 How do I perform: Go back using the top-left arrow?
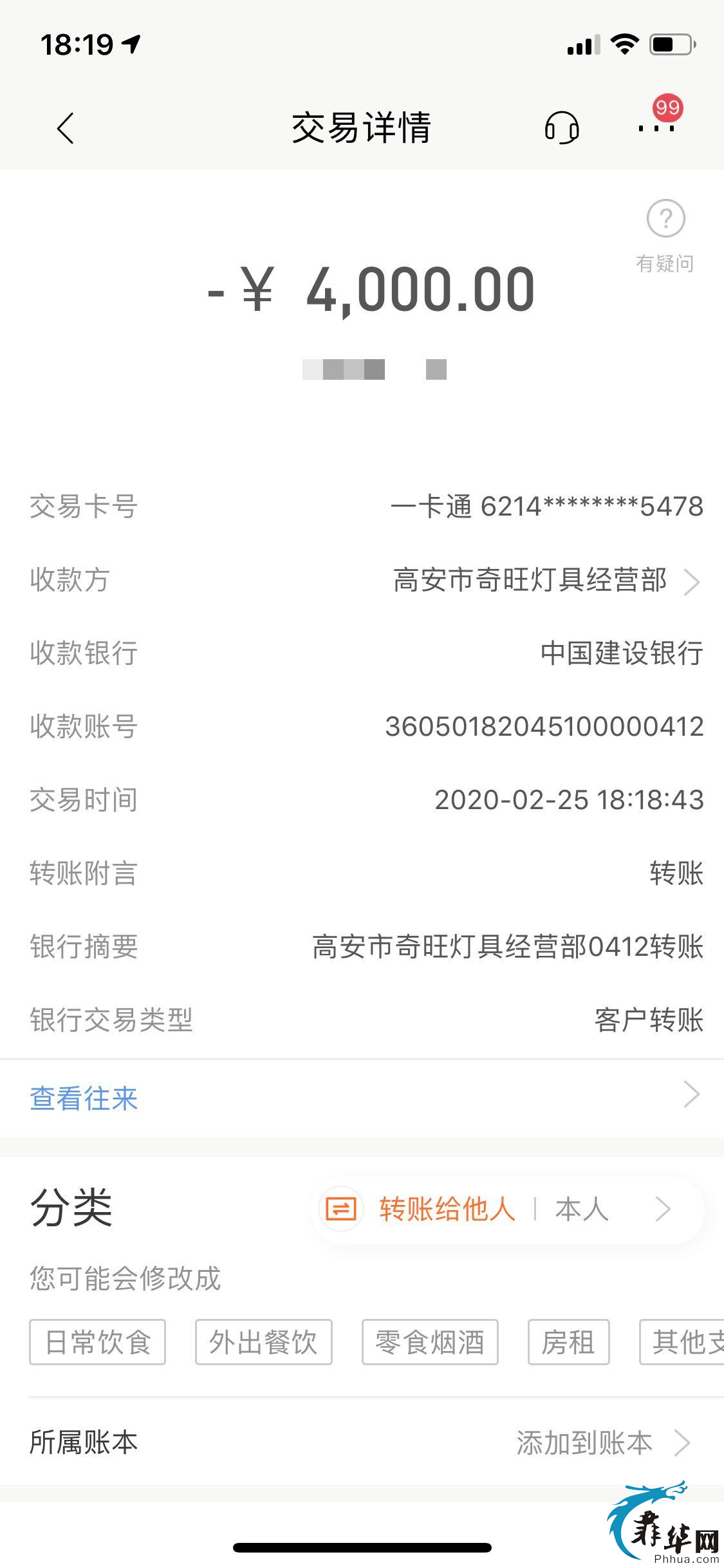click(66, 127)
